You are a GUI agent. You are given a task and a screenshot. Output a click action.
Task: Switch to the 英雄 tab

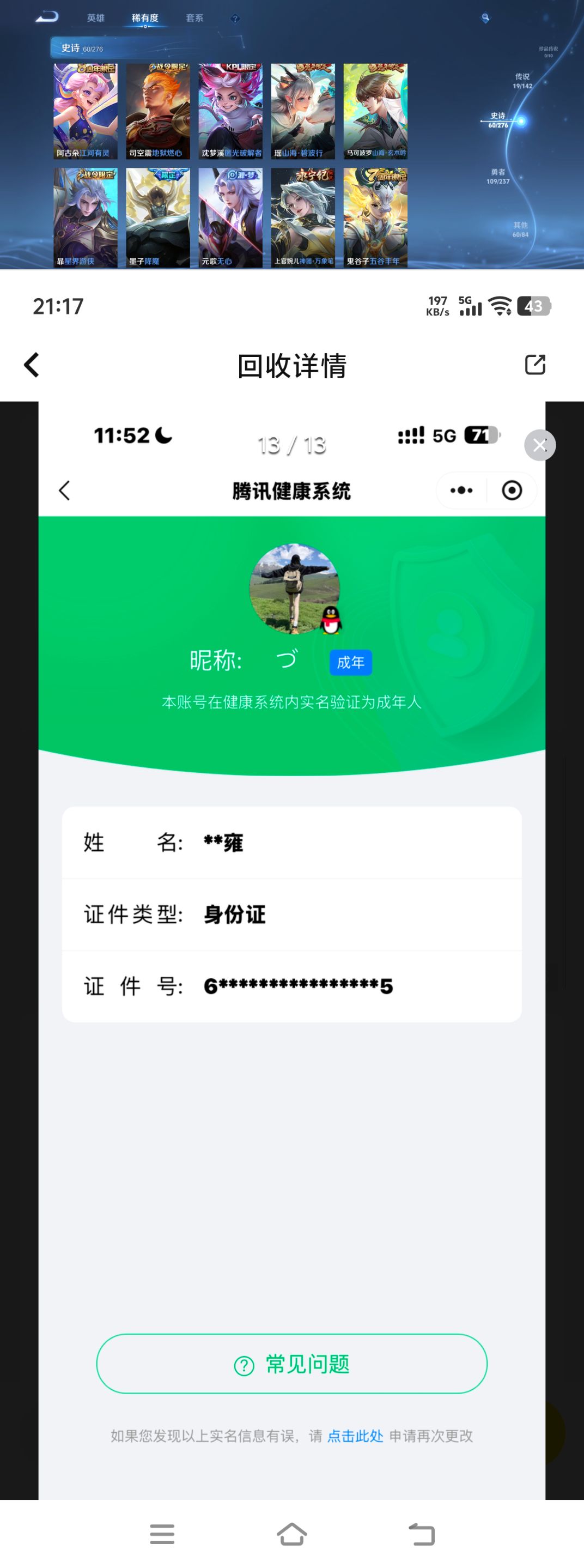pyautogui.click(x=95, y=19)
